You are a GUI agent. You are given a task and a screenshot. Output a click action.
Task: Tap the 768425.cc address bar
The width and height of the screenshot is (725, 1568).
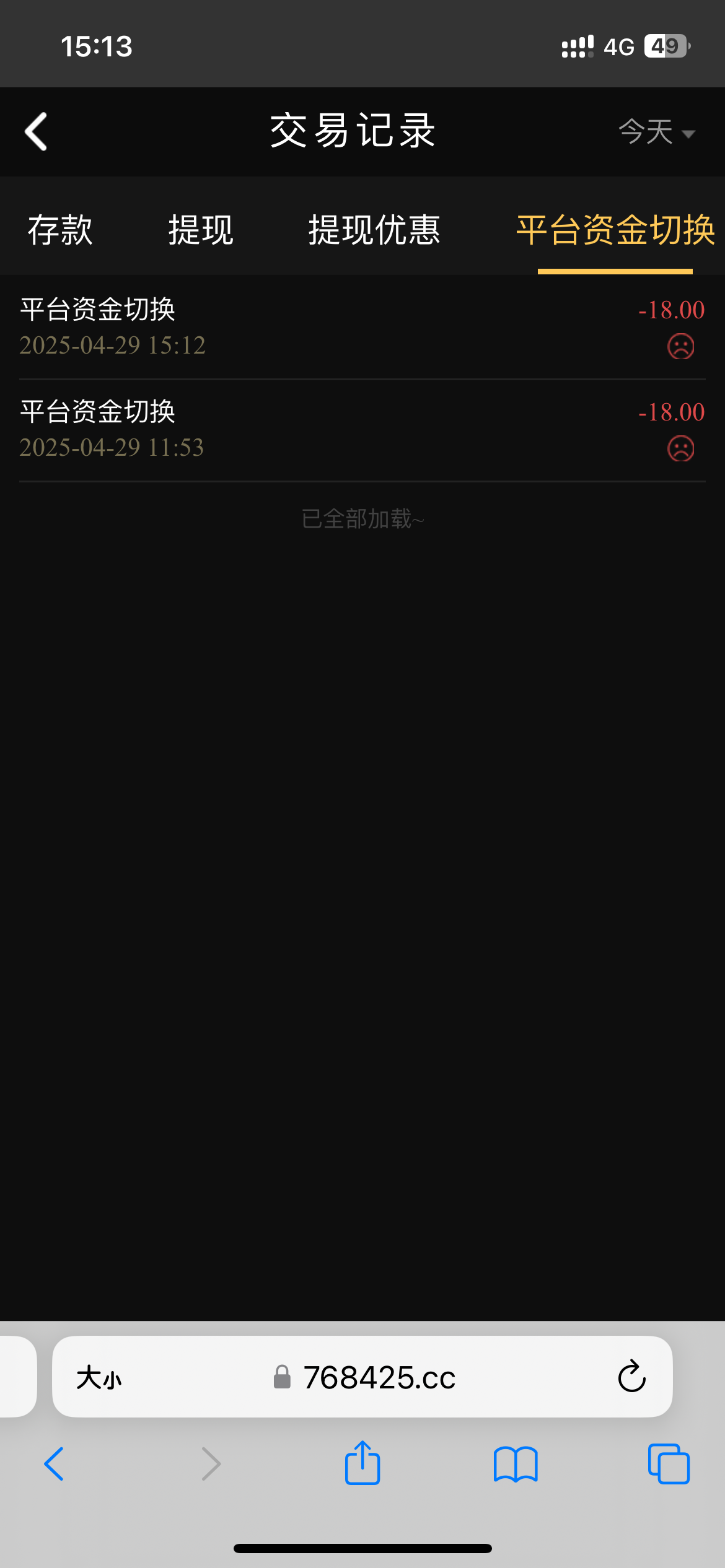(x=379, y=1377)
